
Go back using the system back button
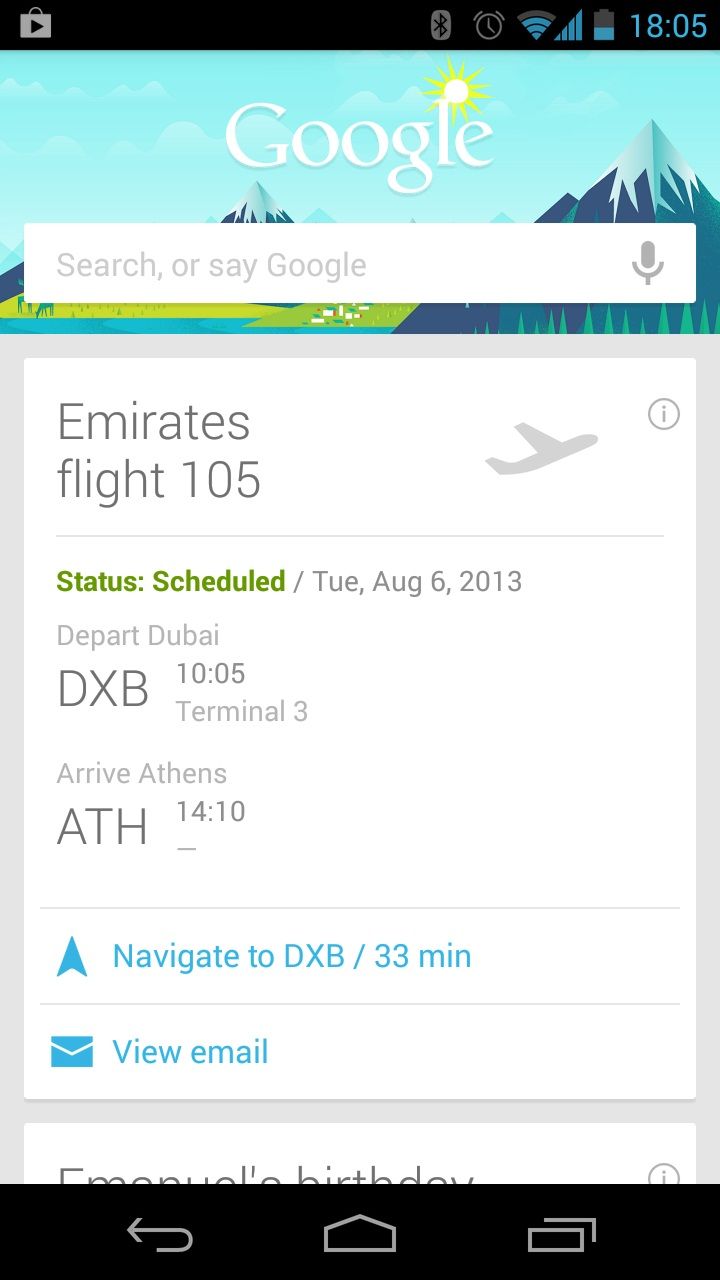[160, 1234]
